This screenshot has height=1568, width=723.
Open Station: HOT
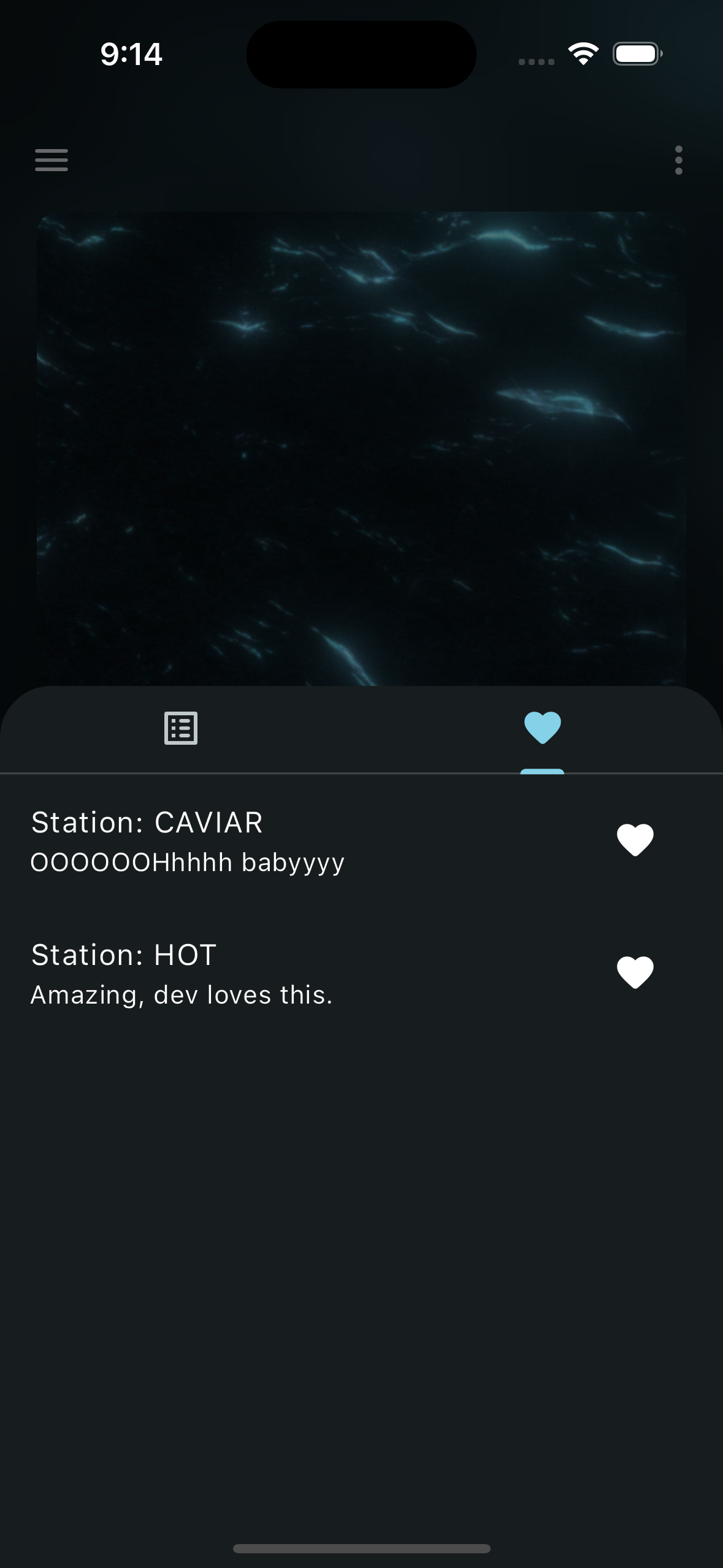pos(182,974)
